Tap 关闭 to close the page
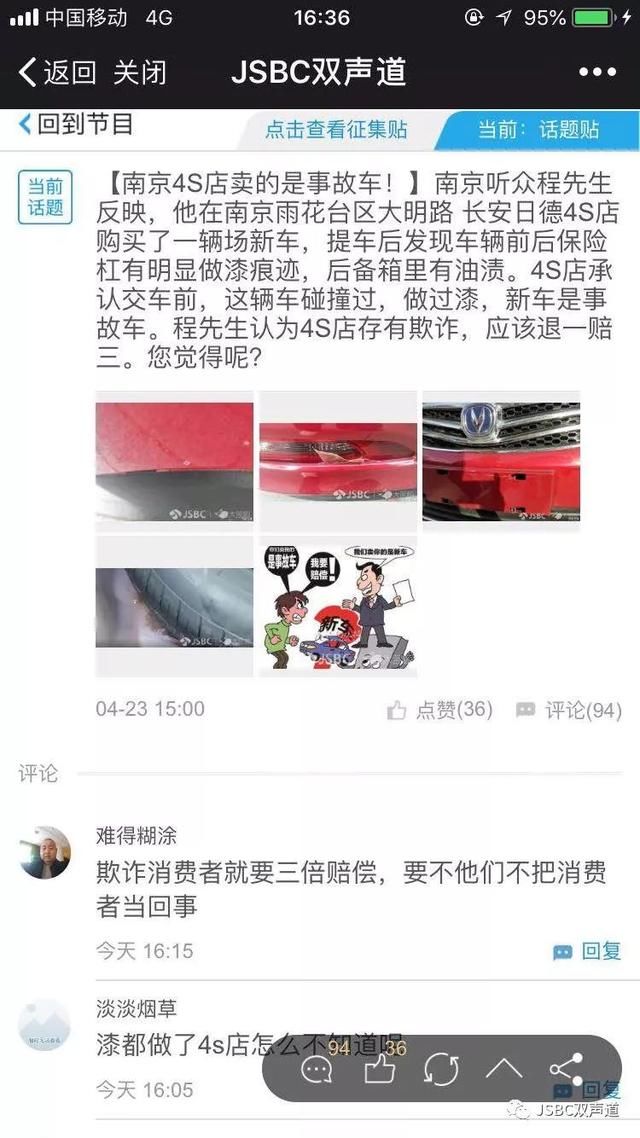 pos(140,72)
